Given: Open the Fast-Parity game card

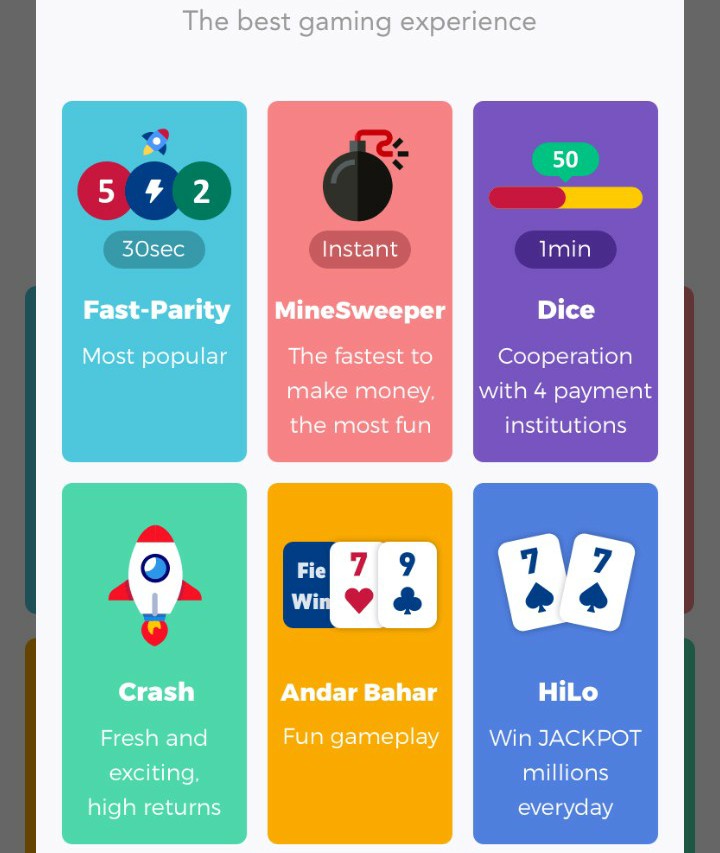Looking at the screenshot, I should pos(154,281).
